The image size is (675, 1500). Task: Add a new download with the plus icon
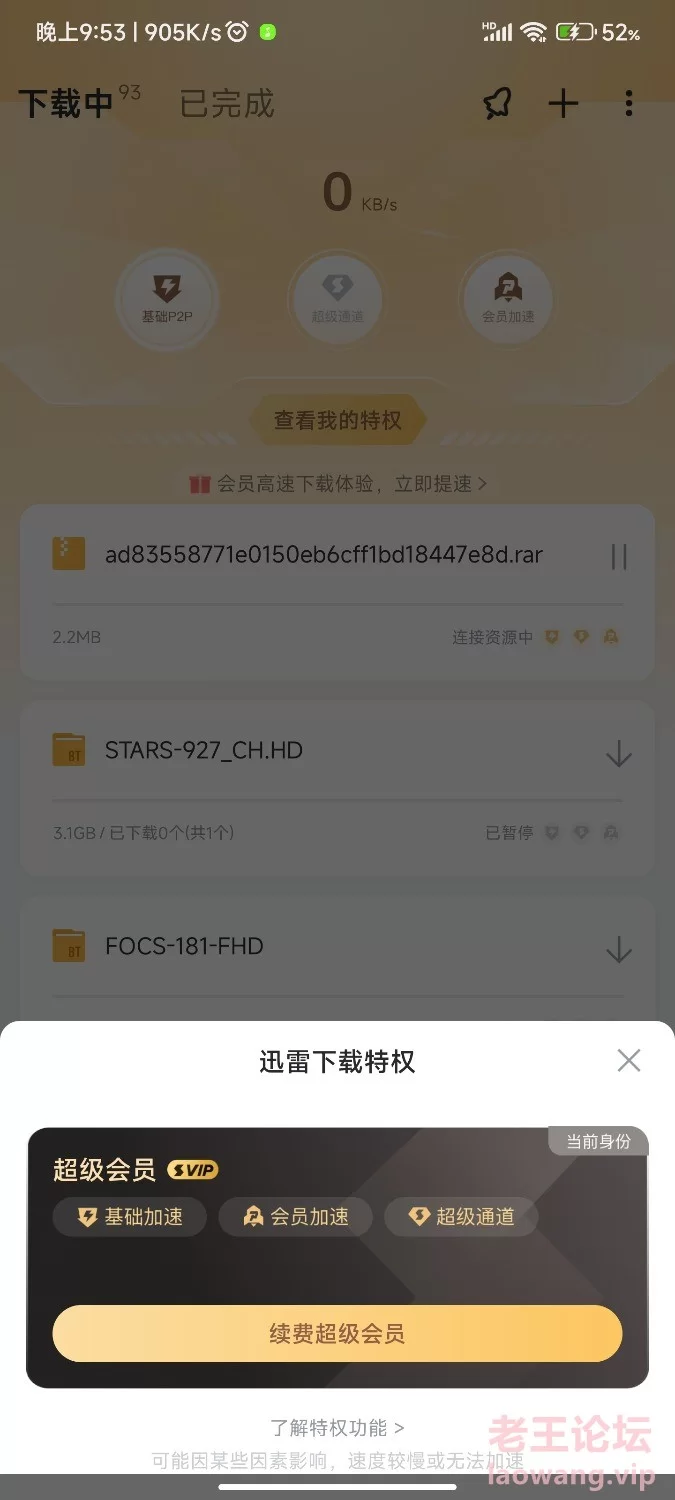point(564,103)
